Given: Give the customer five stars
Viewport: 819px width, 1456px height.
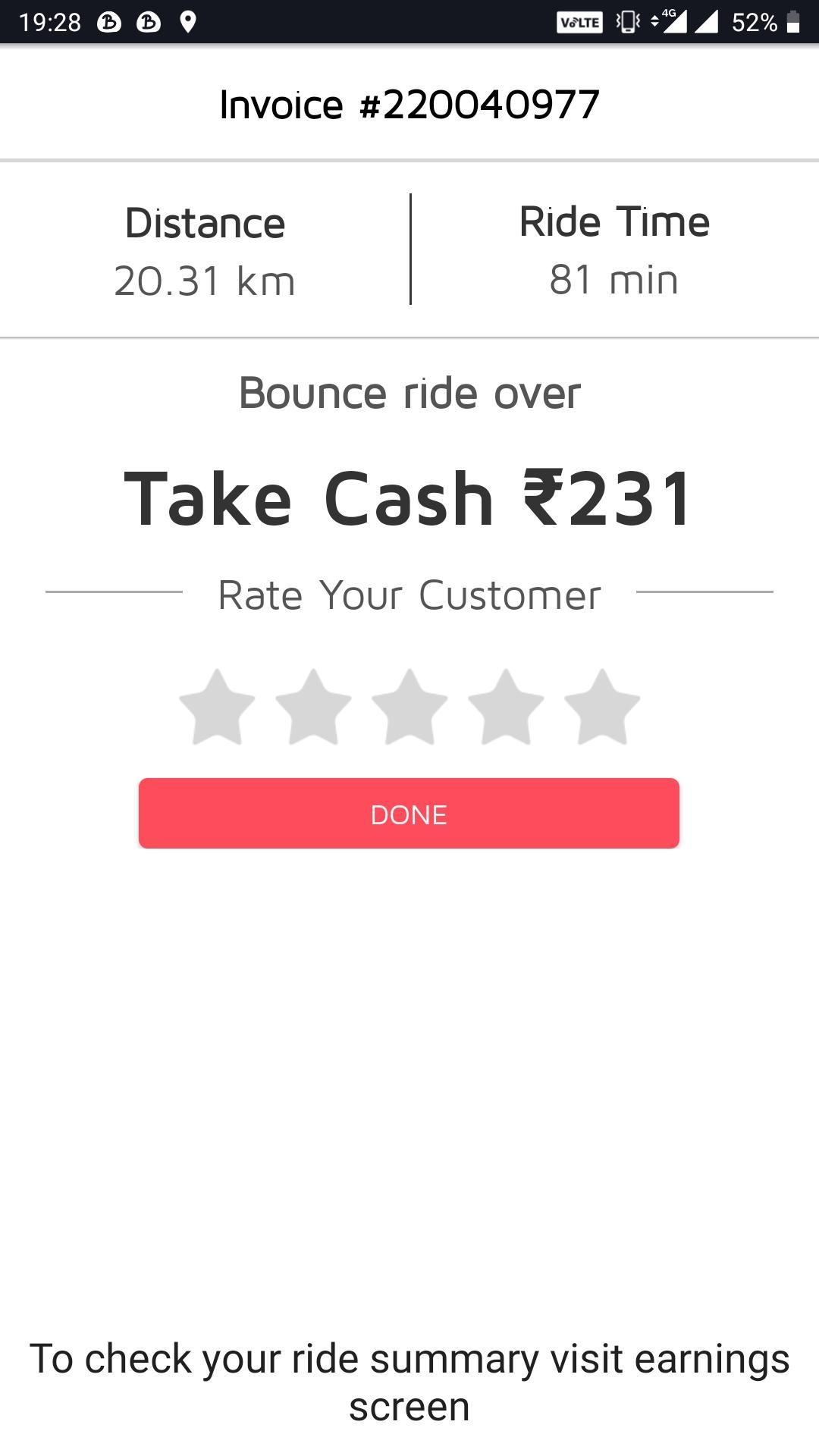Looking at the screenshot, I should (x=602, y=708).
